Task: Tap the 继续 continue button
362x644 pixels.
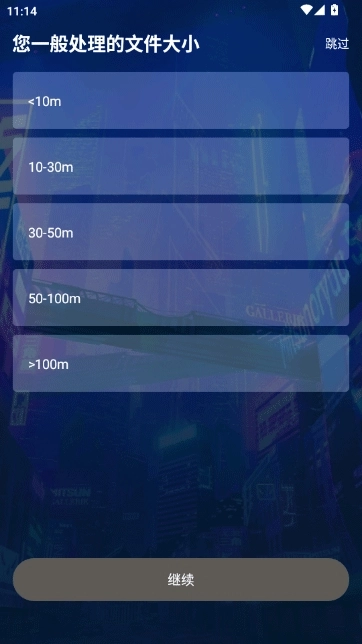Action: click(x=181, y=580)
